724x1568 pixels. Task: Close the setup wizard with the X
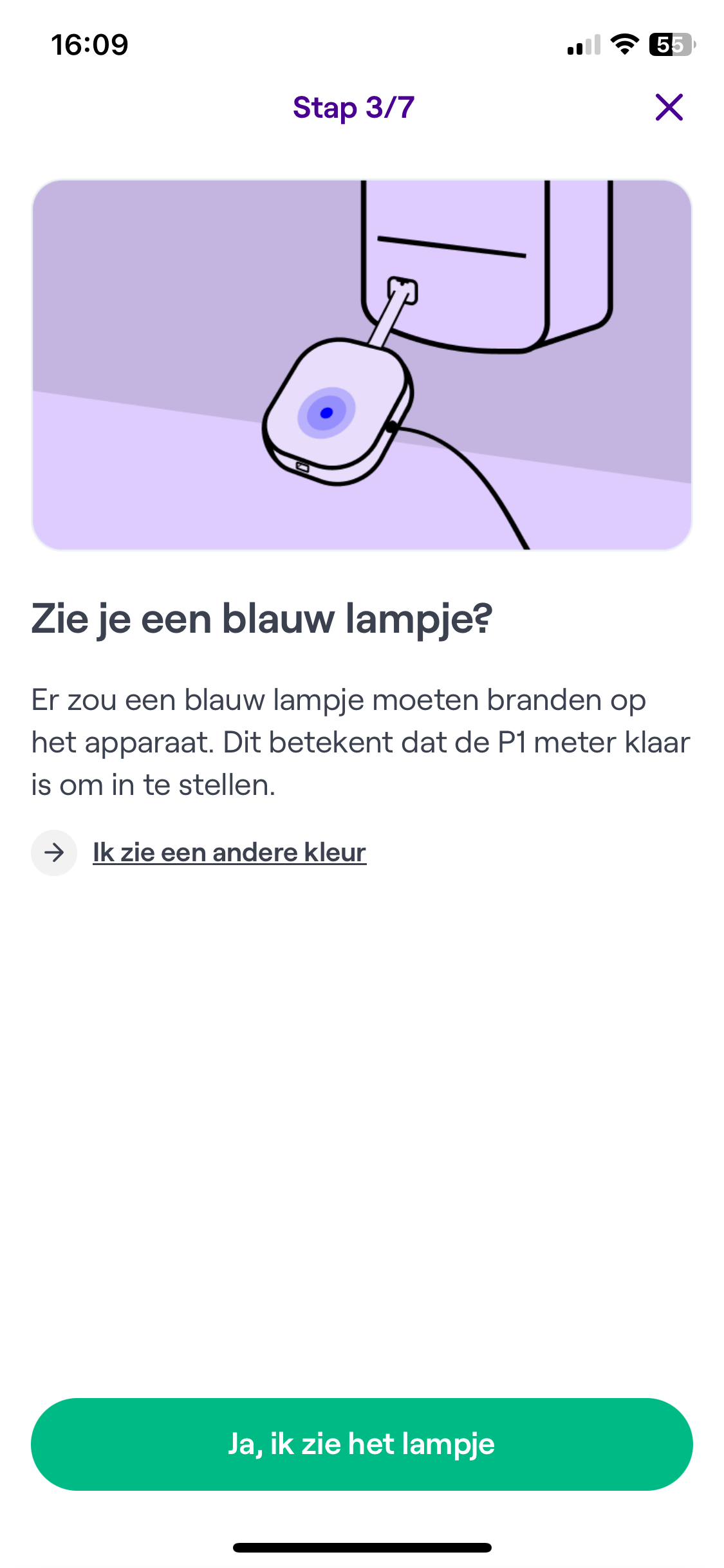(669, 107)
